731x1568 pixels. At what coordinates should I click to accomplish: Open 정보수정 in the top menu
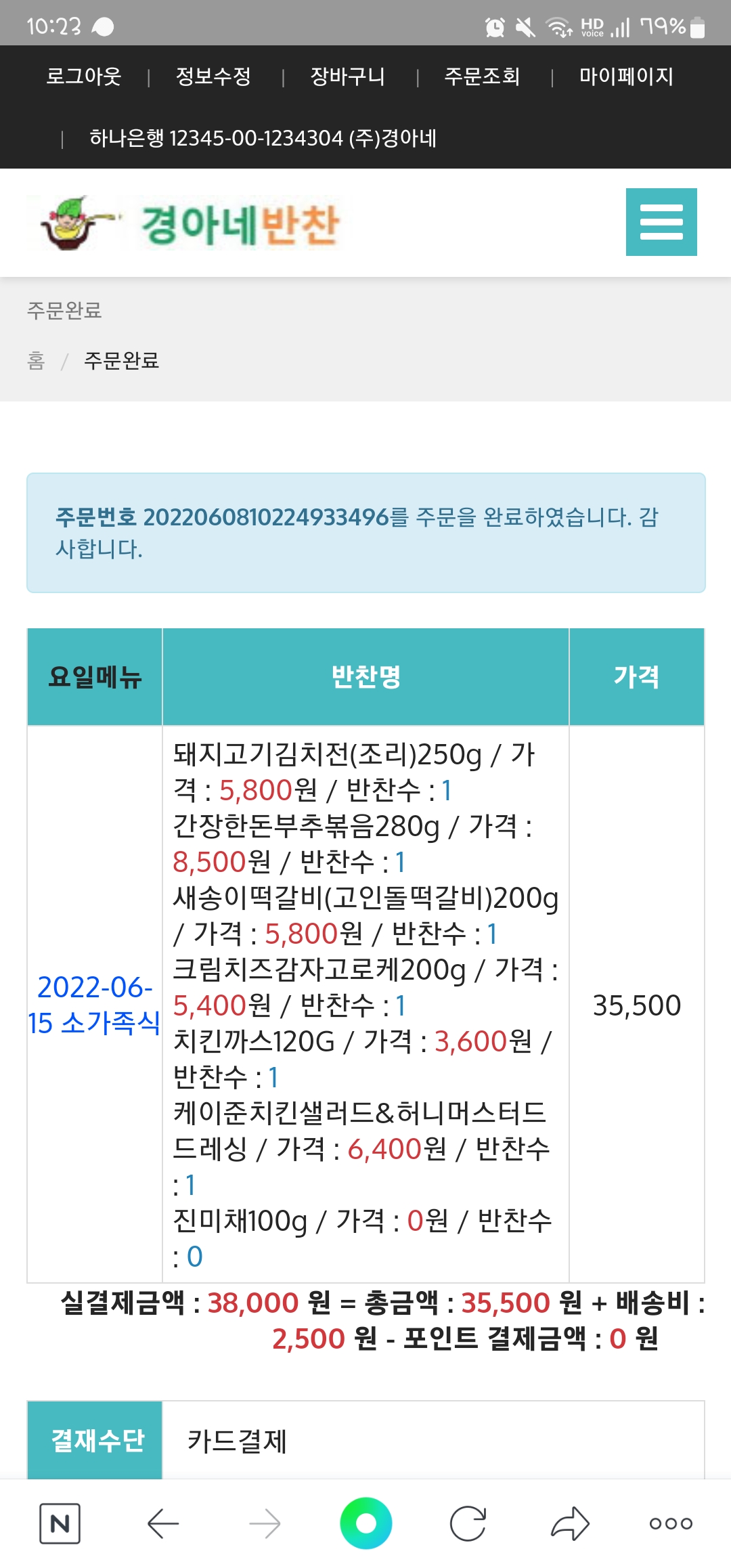coord(213,77)
